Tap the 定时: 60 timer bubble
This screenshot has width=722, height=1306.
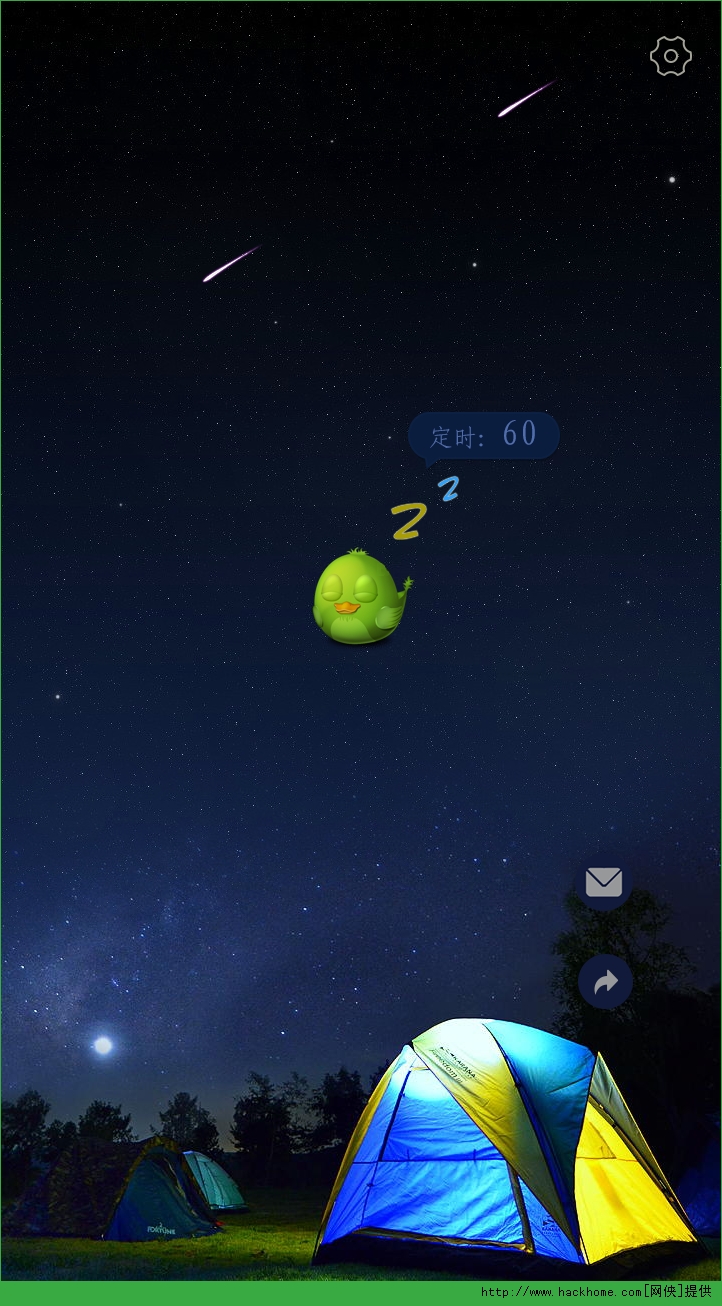click(x=484, y=435)
